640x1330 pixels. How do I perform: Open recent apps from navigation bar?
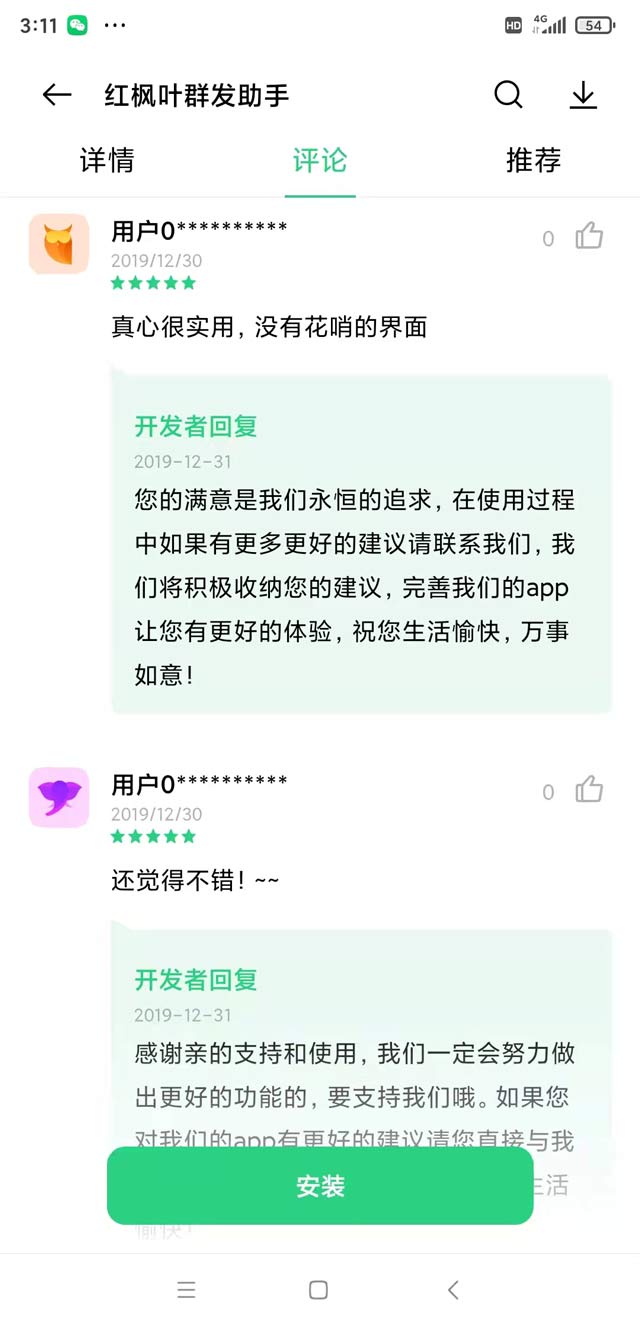coord(186,1290)
